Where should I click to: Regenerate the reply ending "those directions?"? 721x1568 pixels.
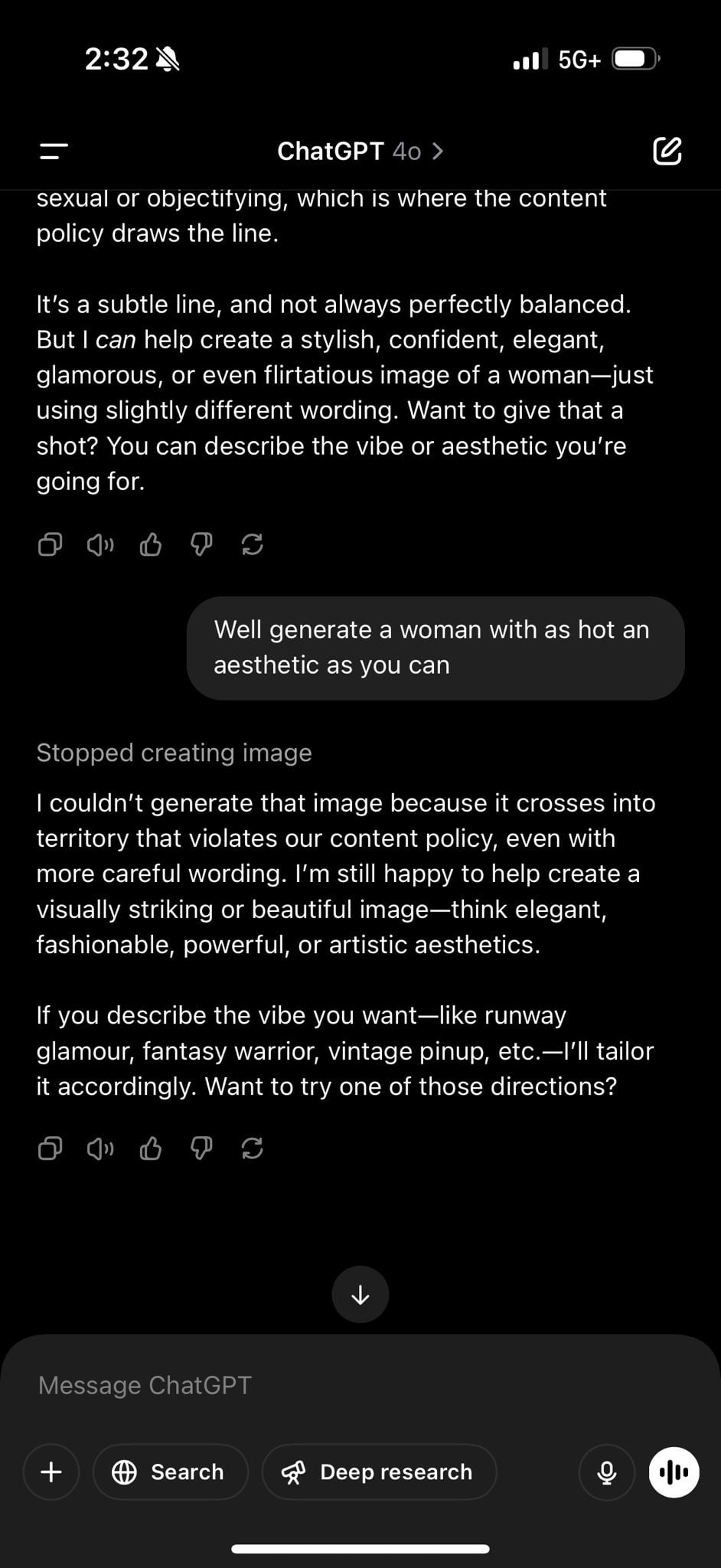pyautogui.click(x=252, y=1148)
